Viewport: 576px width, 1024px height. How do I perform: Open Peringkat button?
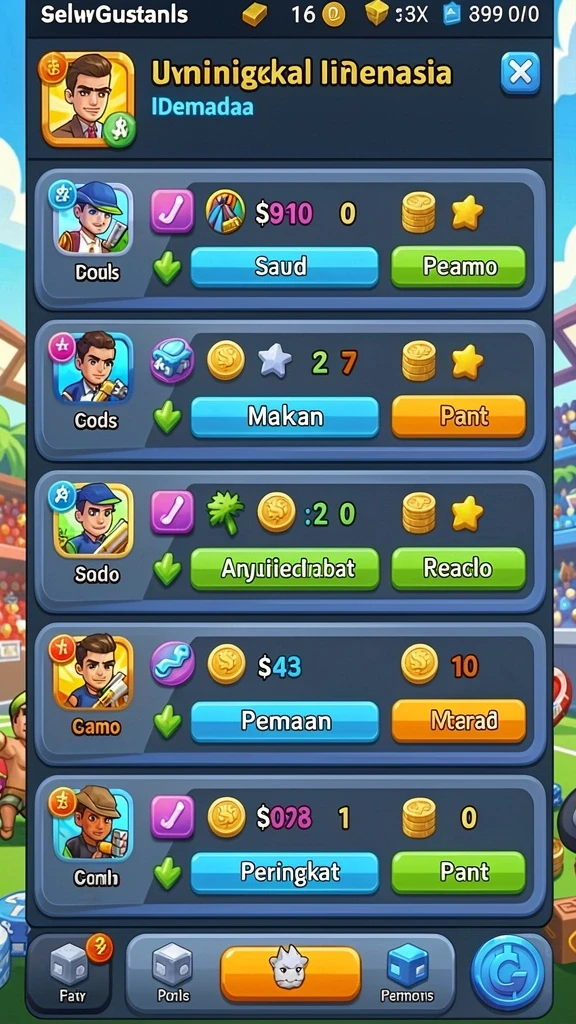point(284,872)
